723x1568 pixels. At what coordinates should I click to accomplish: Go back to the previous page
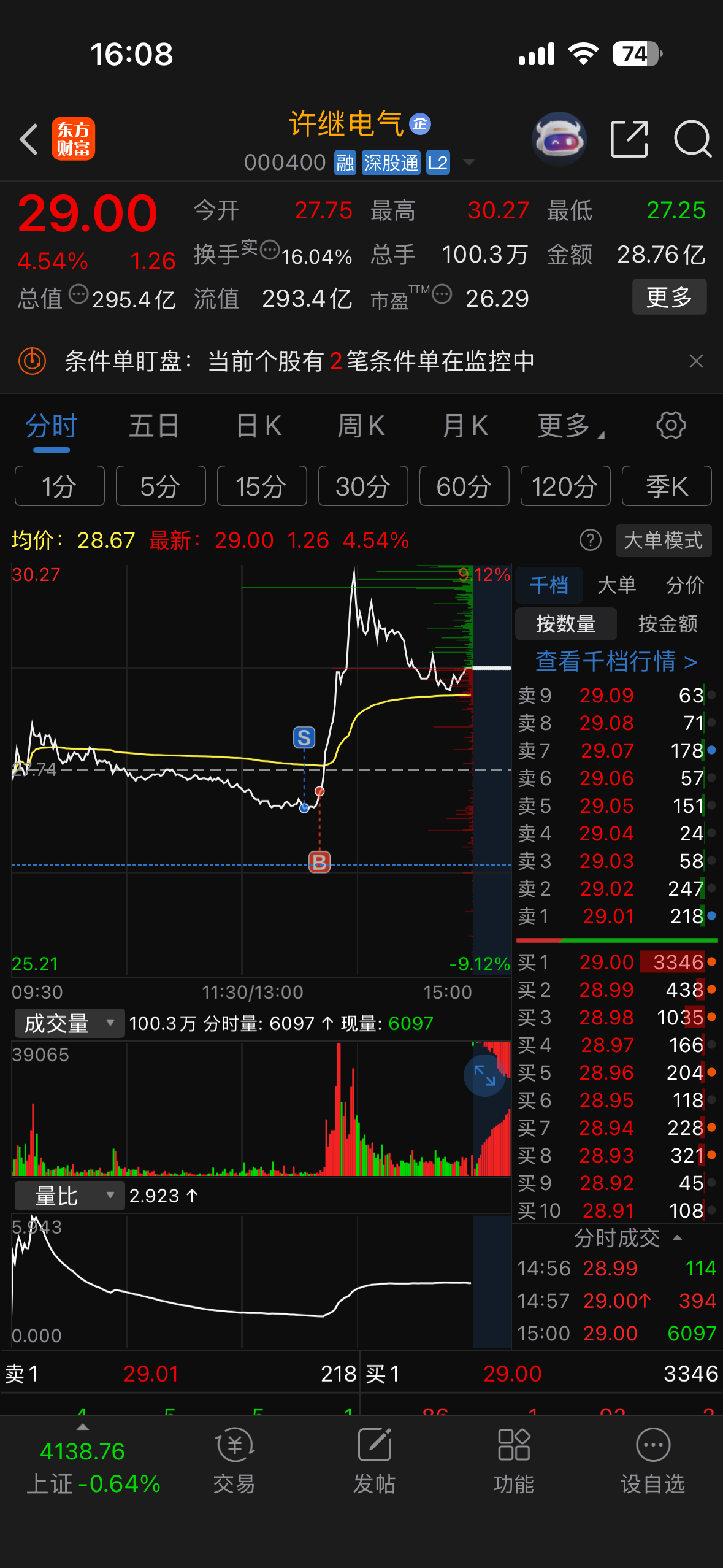tap(29, 139)
